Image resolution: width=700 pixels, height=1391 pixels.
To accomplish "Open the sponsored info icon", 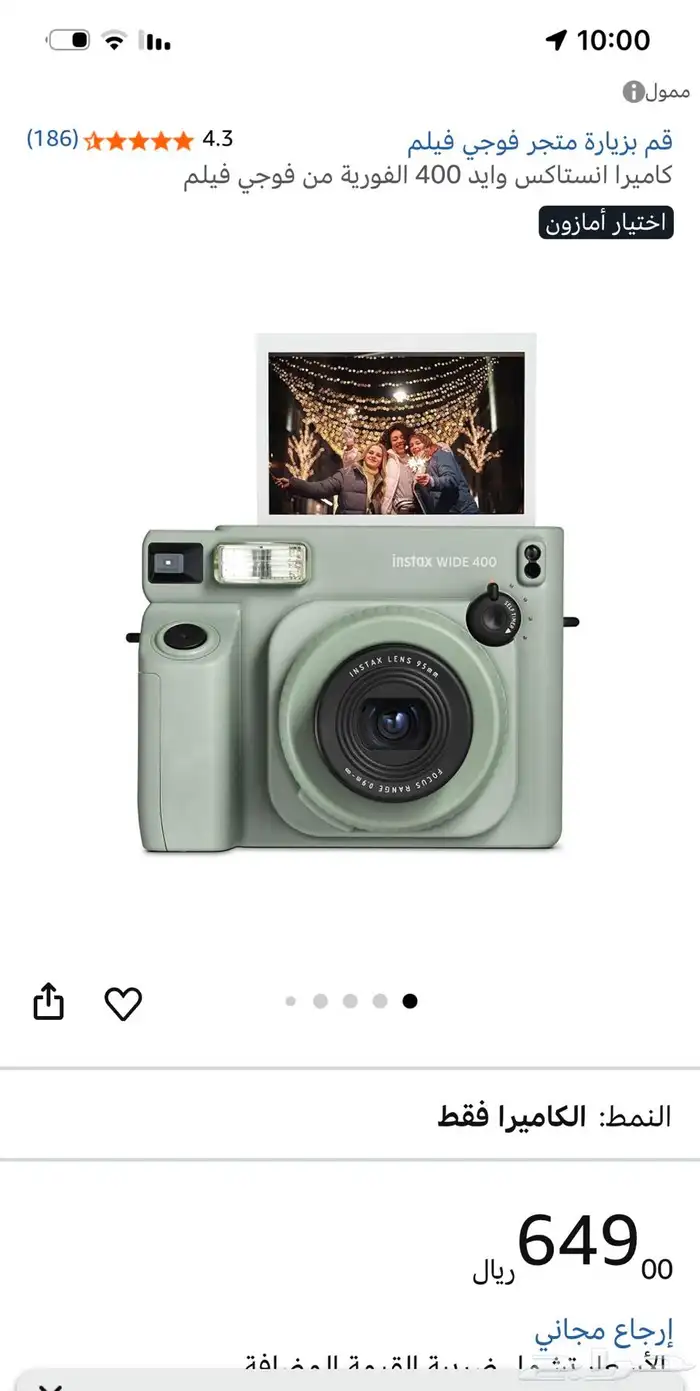I will point(633,93).
